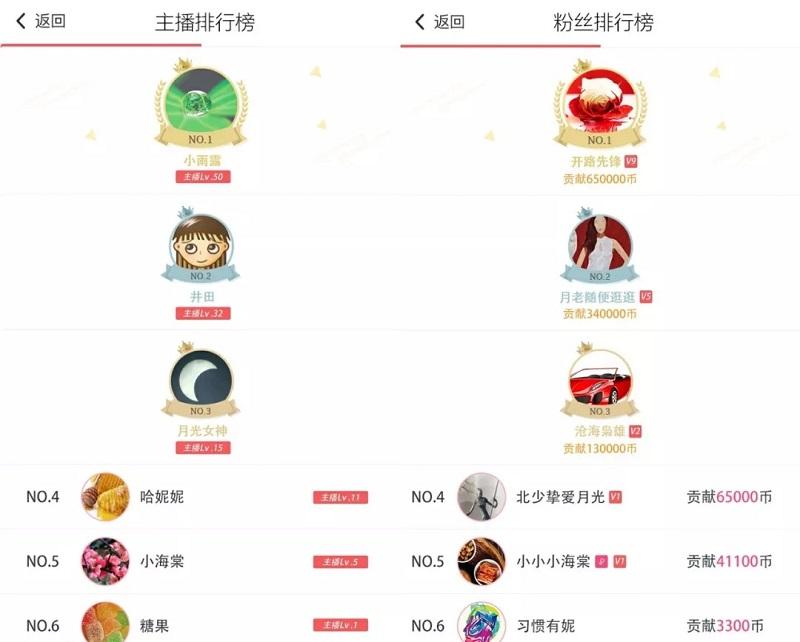Open the 糖果 host row
Image resolution: width=800 pixels, height=642 pixels.
(x=200, y=624)
